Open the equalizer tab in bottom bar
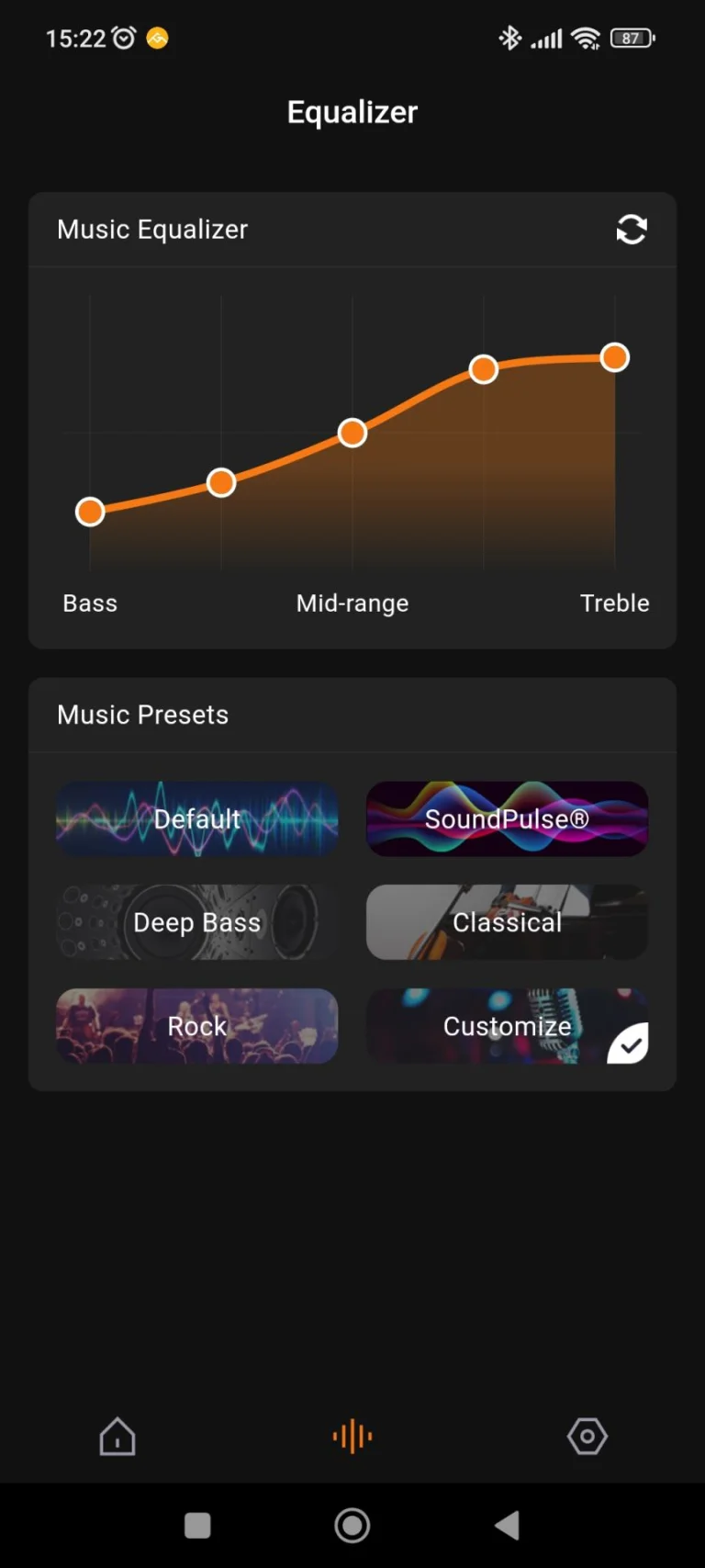This screenshot has width=705, height=1568. [x=352, y=1437]
